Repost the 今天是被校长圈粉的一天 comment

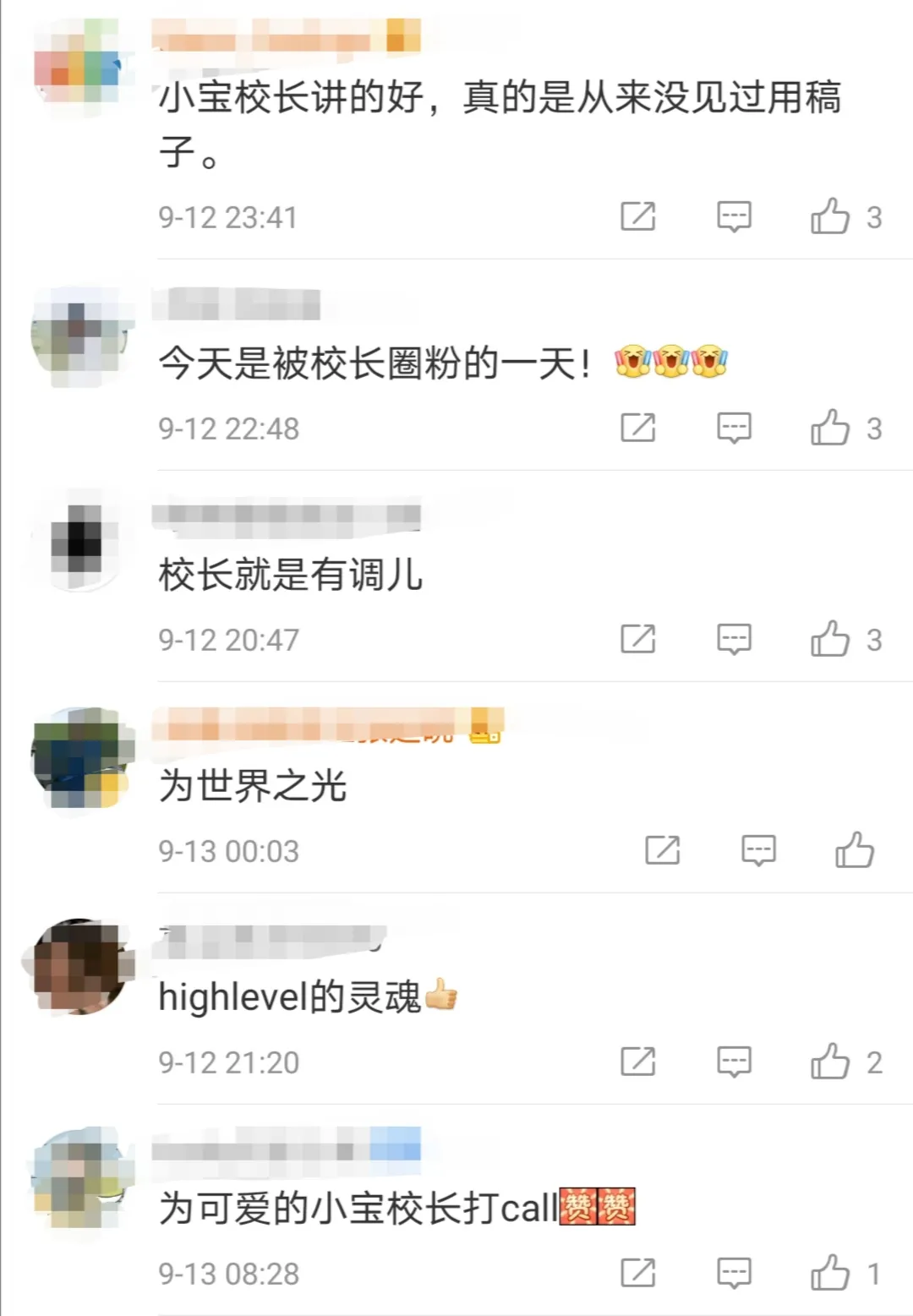(638, 428)
